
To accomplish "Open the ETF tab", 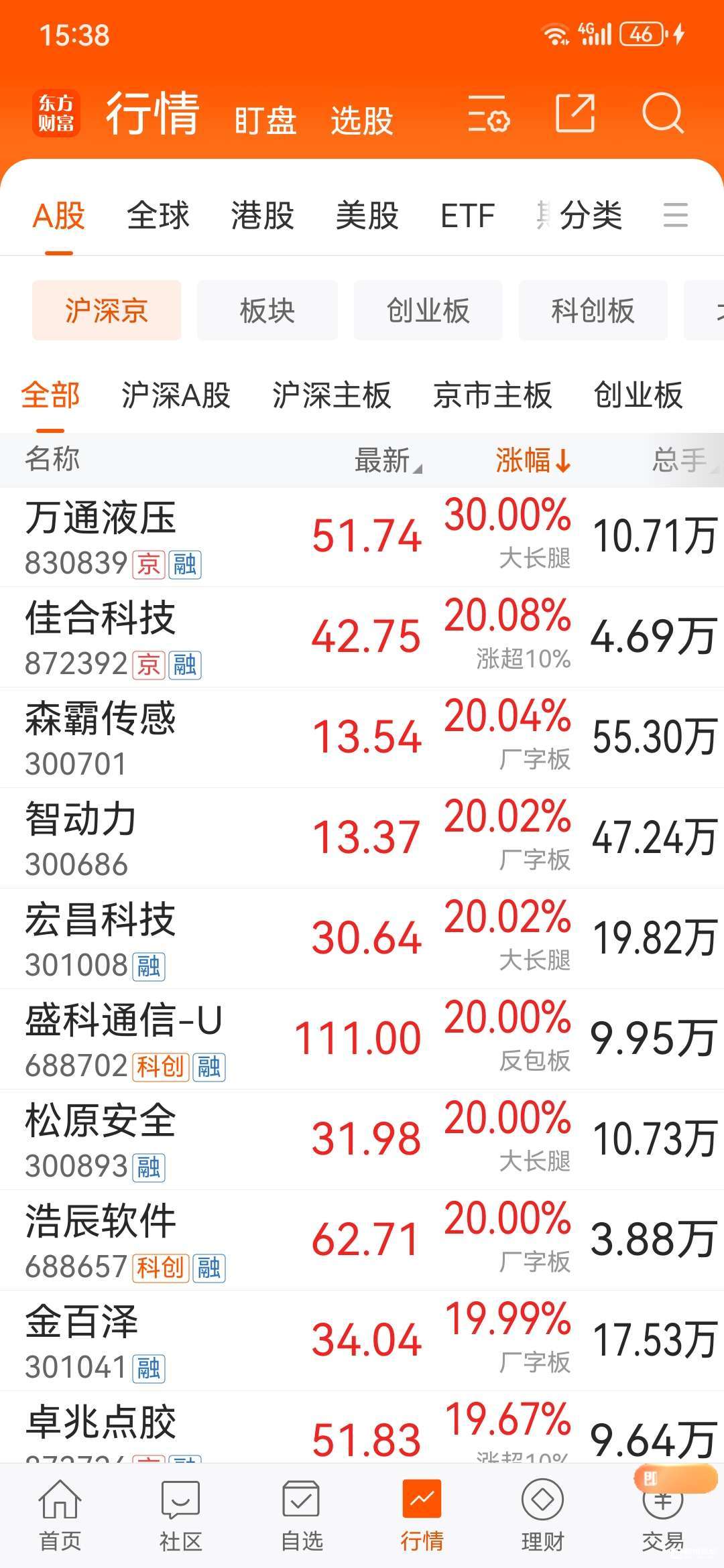I will 467,216.
